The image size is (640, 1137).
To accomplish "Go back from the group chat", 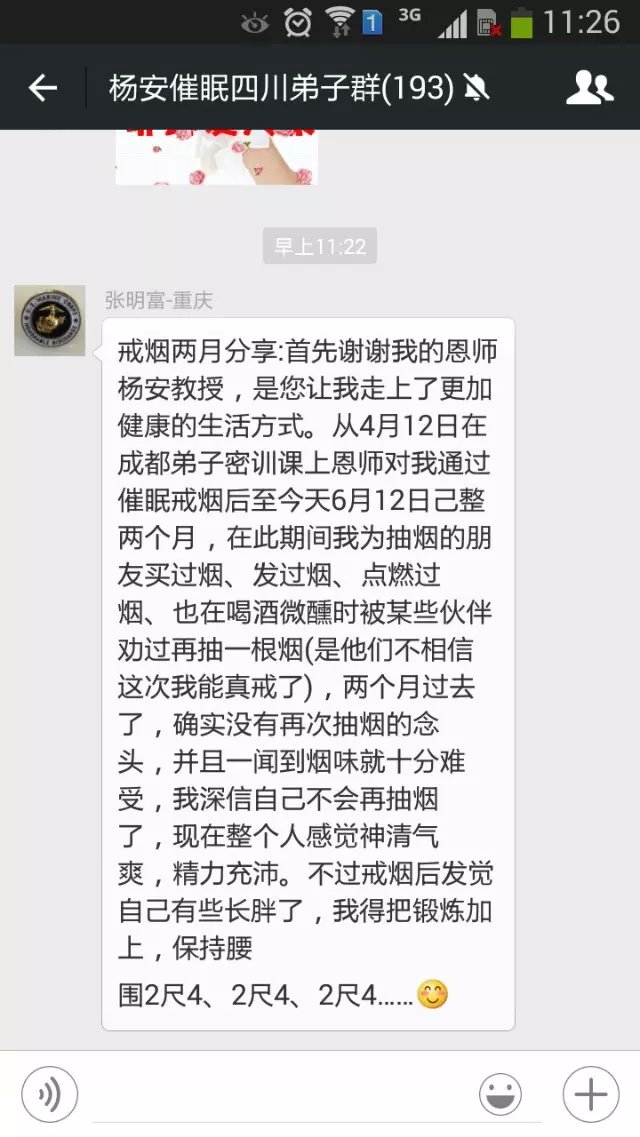I will (x=42, y=88).
